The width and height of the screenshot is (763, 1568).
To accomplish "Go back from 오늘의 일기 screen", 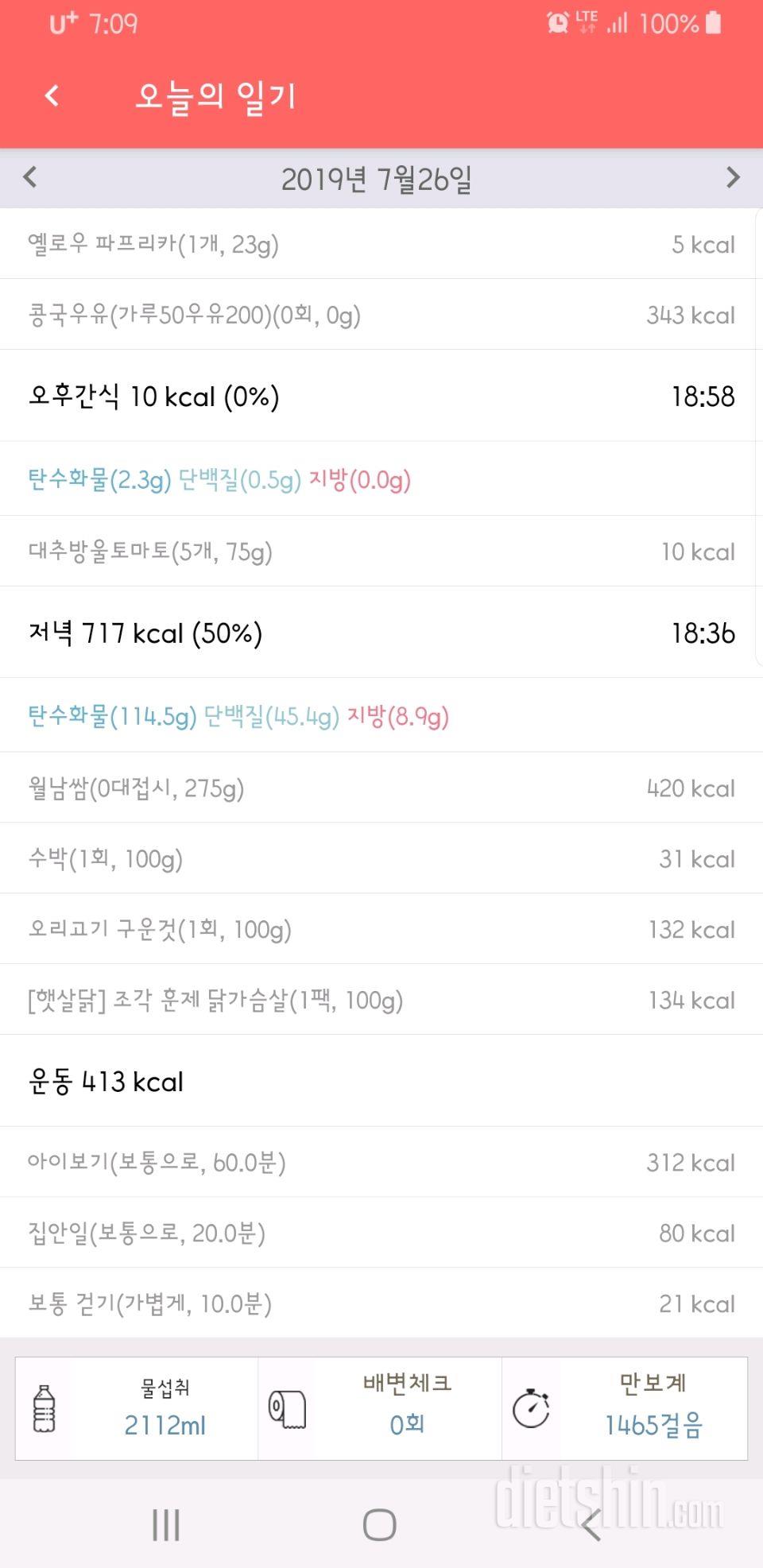I will [x=52, y=96].
